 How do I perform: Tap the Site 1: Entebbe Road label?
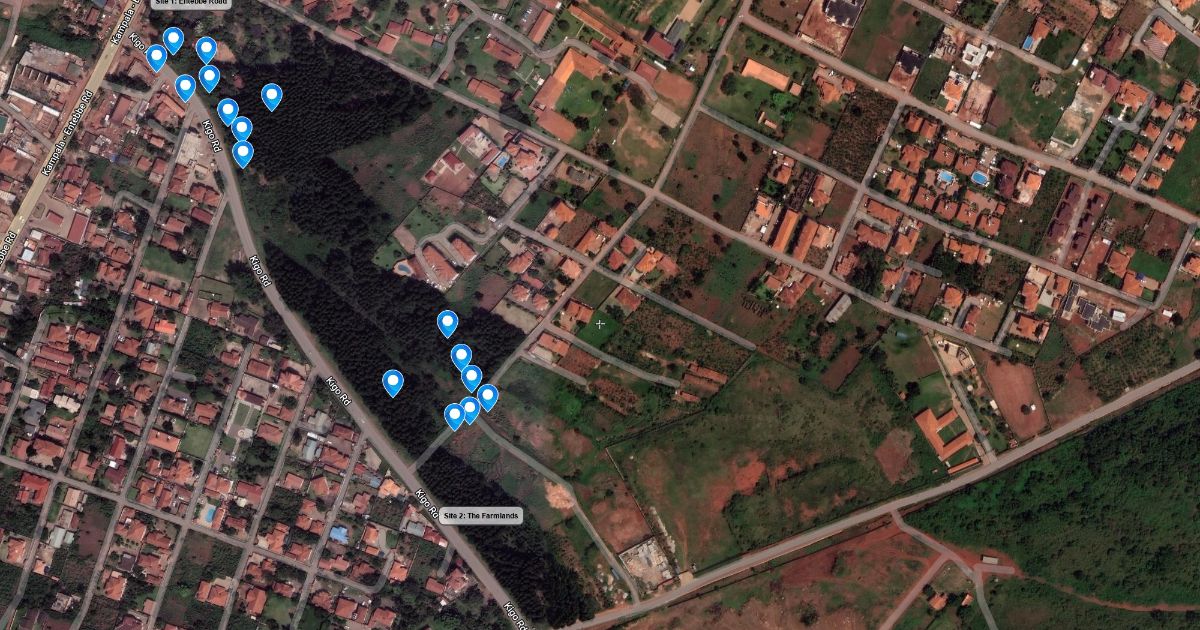190,3
